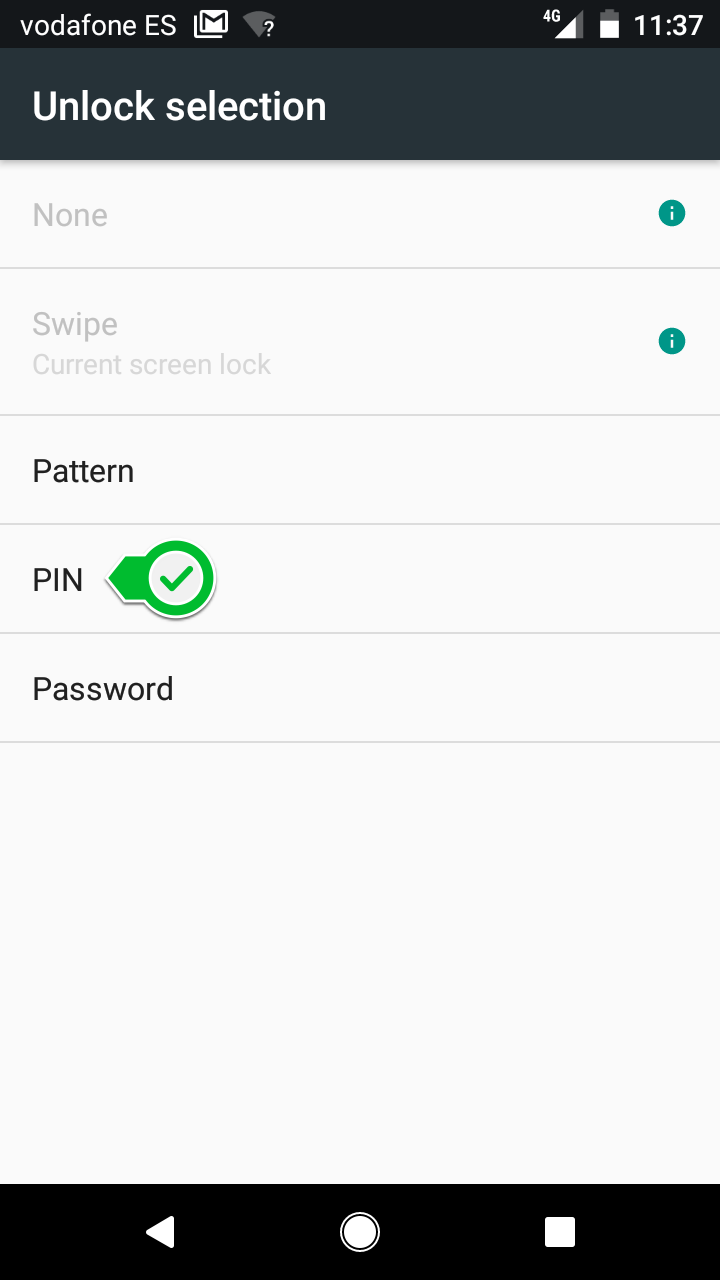The width and height of the screenshot is (720, 1280).
Task: Select Password as screen lock
Action: [360, 688]
